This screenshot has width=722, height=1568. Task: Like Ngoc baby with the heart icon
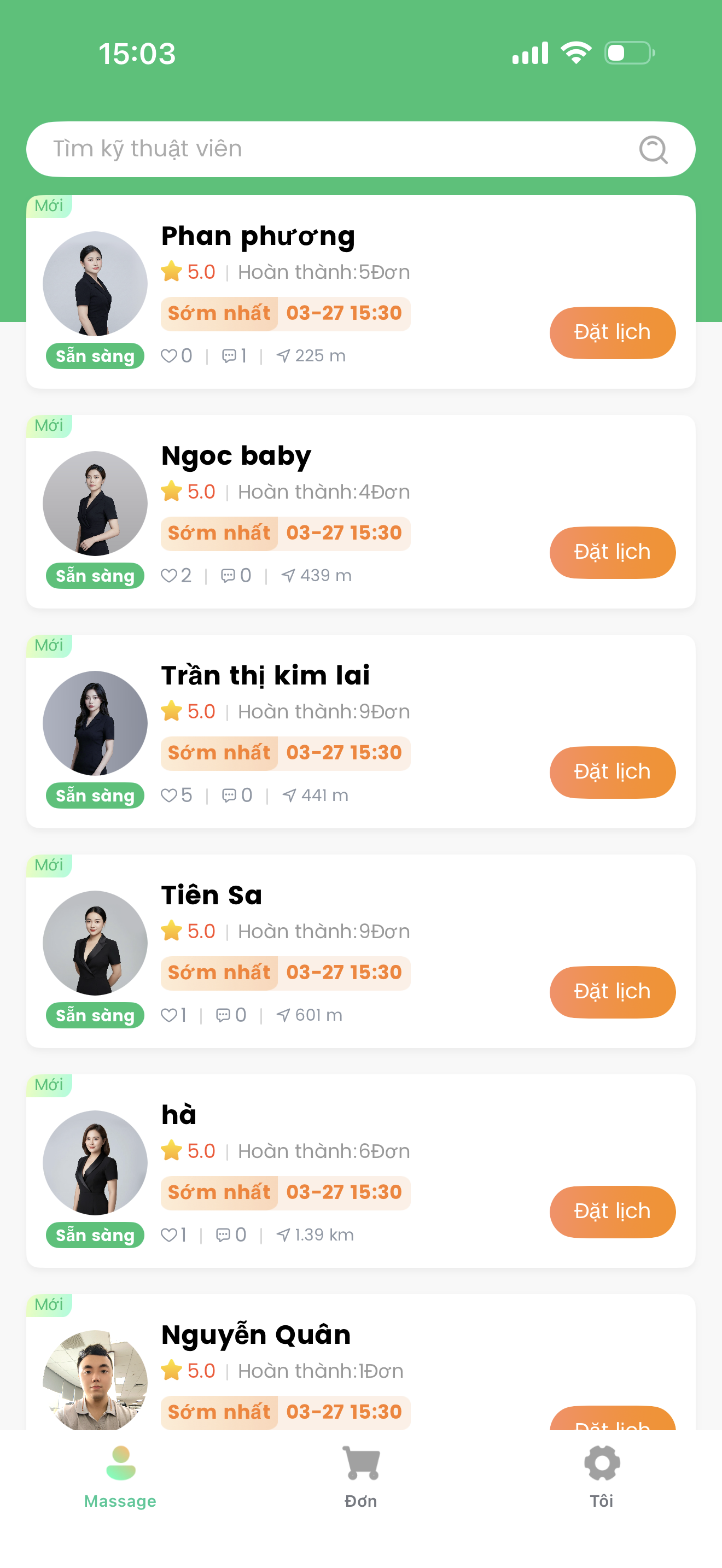(168, 575)
